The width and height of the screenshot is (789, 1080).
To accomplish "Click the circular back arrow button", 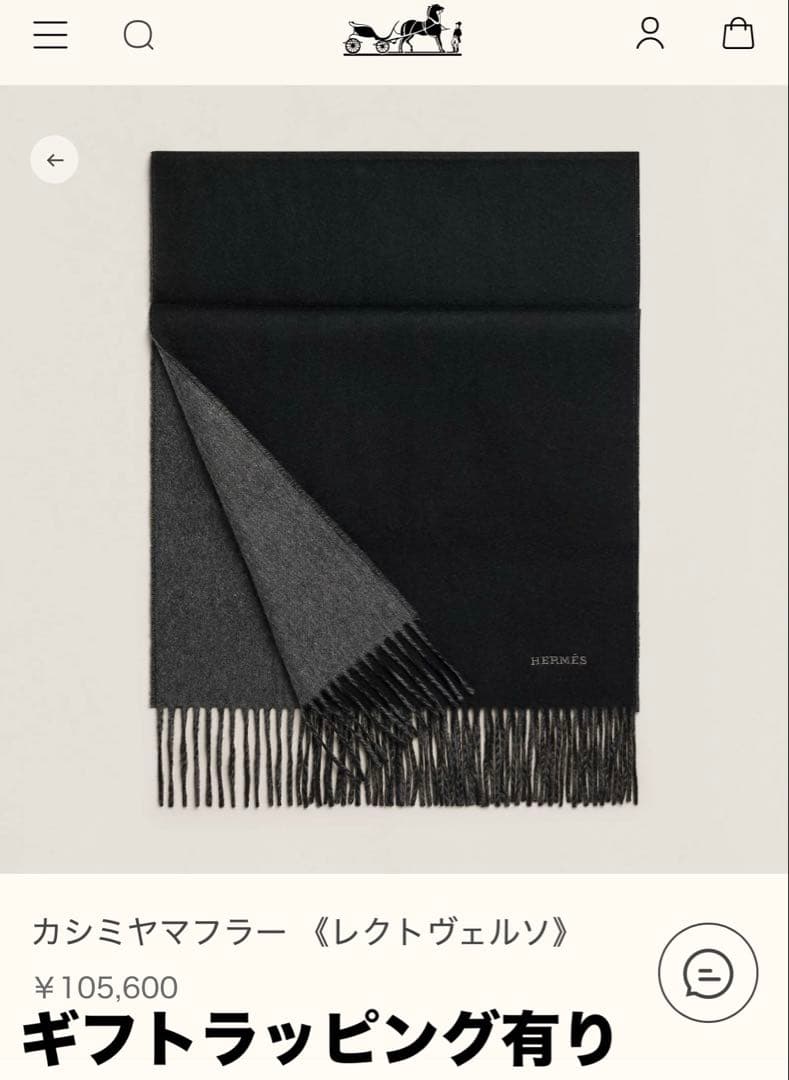I will coord(55,157).
